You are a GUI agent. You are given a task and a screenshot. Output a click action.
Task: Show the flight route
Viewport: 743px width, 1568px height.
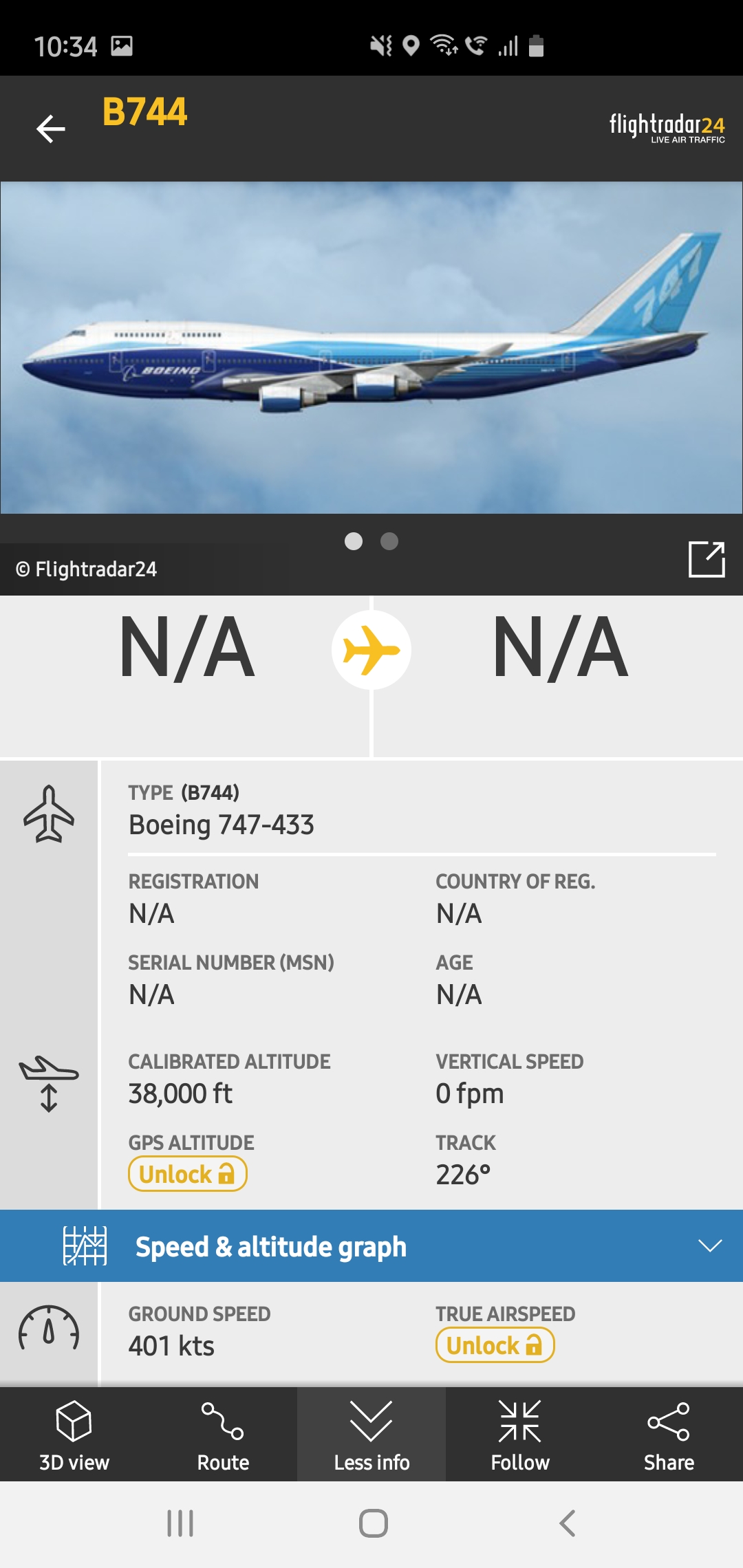tap(223, 1435)
